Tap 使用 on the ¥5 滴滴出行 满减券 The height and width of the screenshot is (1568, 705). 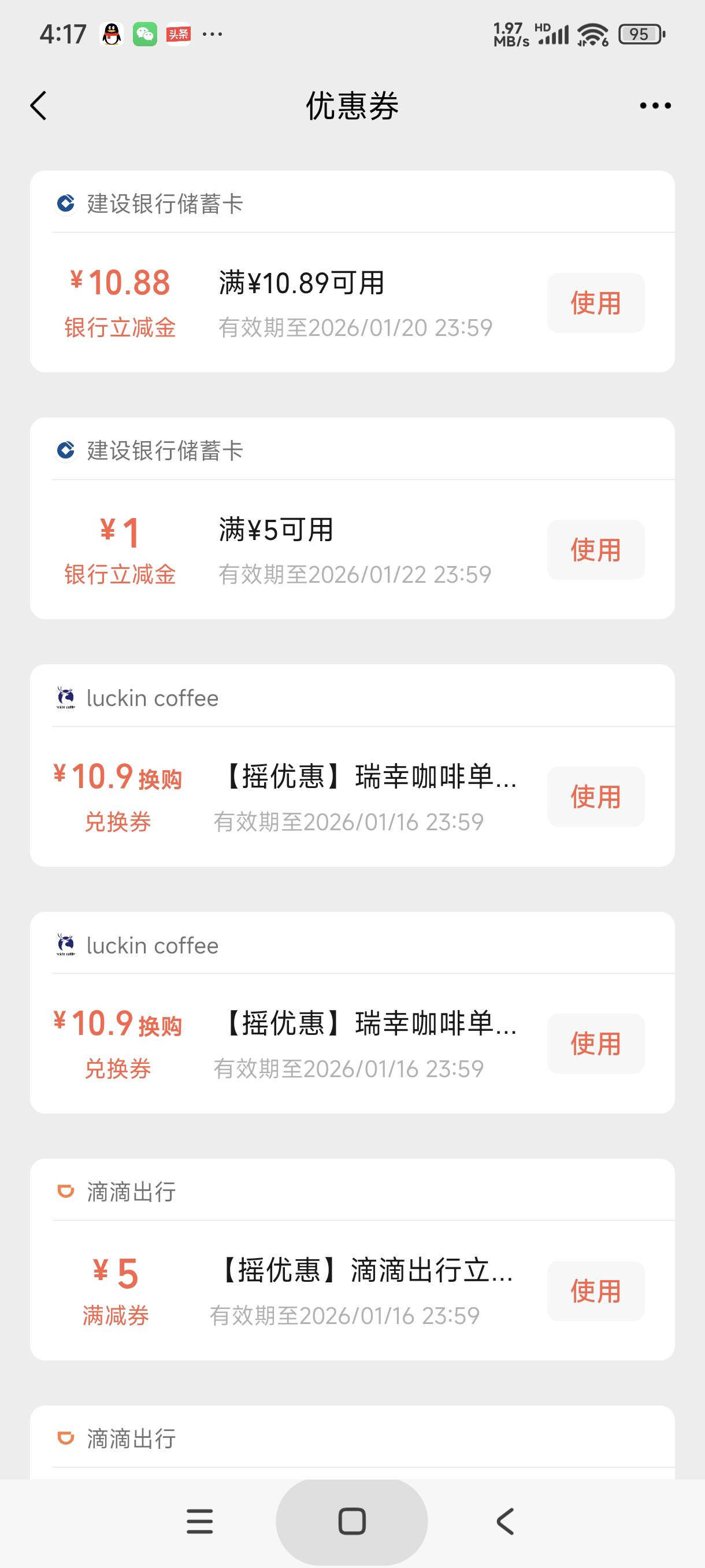pos(596,1290)
